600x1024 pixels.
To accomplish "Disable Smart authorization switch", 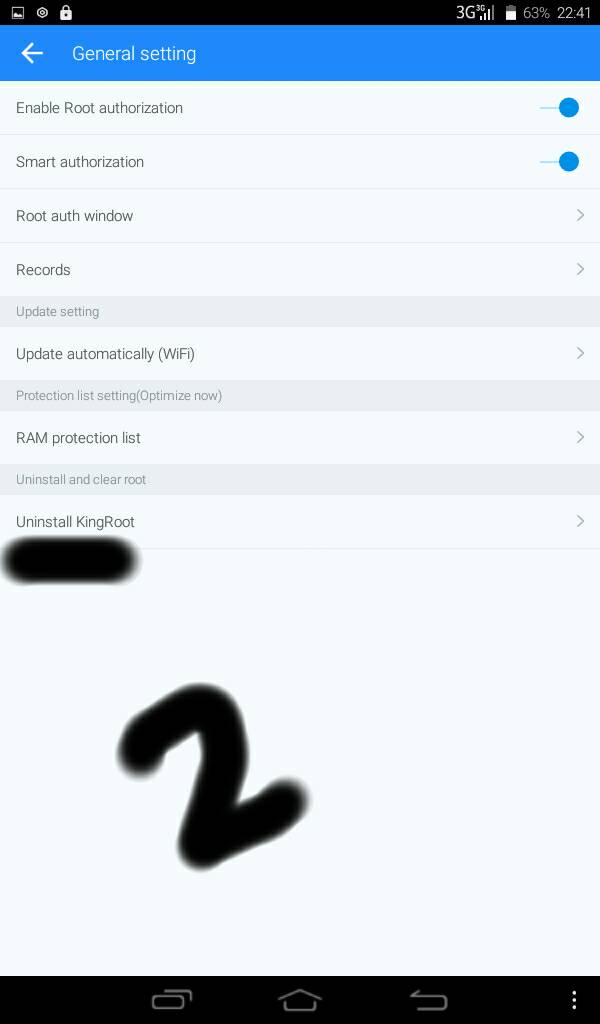I will (x=561, y=162).
